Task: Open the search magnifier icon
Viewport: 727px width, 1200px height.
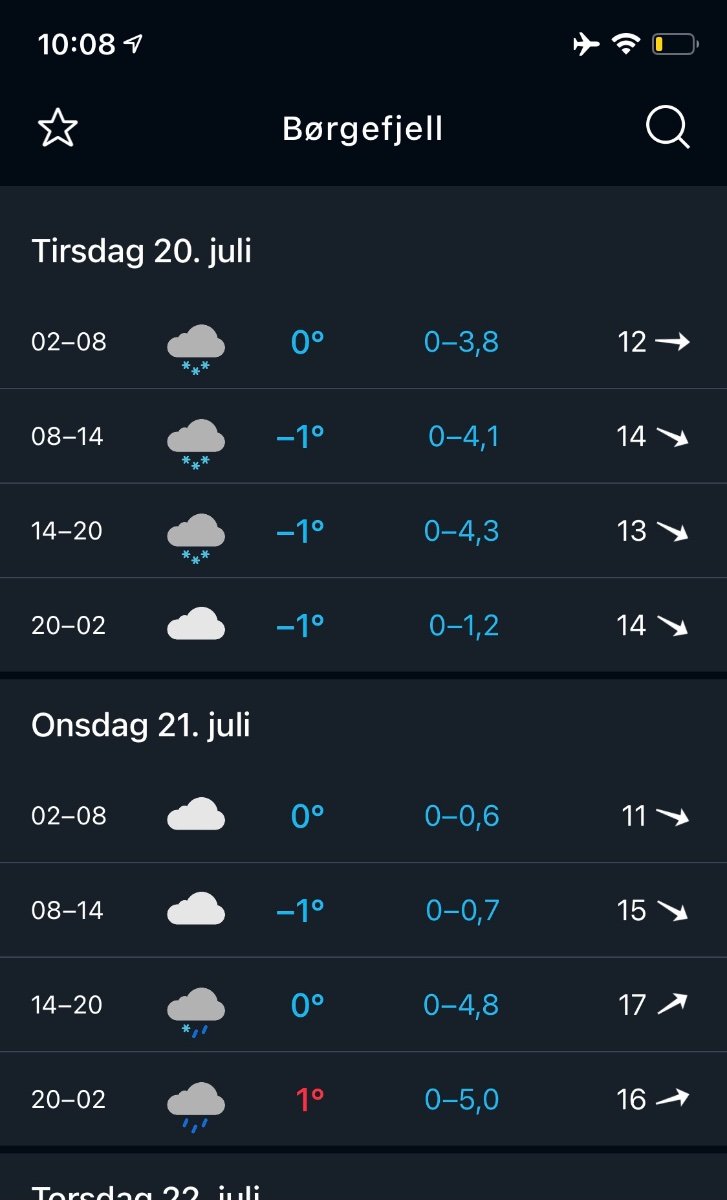Action: (667, 128)
